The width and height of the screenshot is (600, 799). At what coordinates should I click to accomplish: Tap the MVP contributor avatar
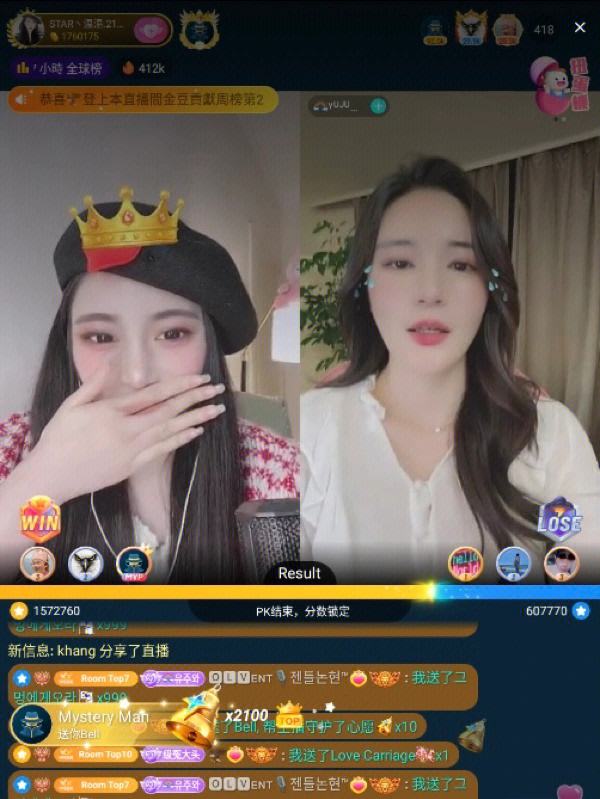(x=134, y=563)
